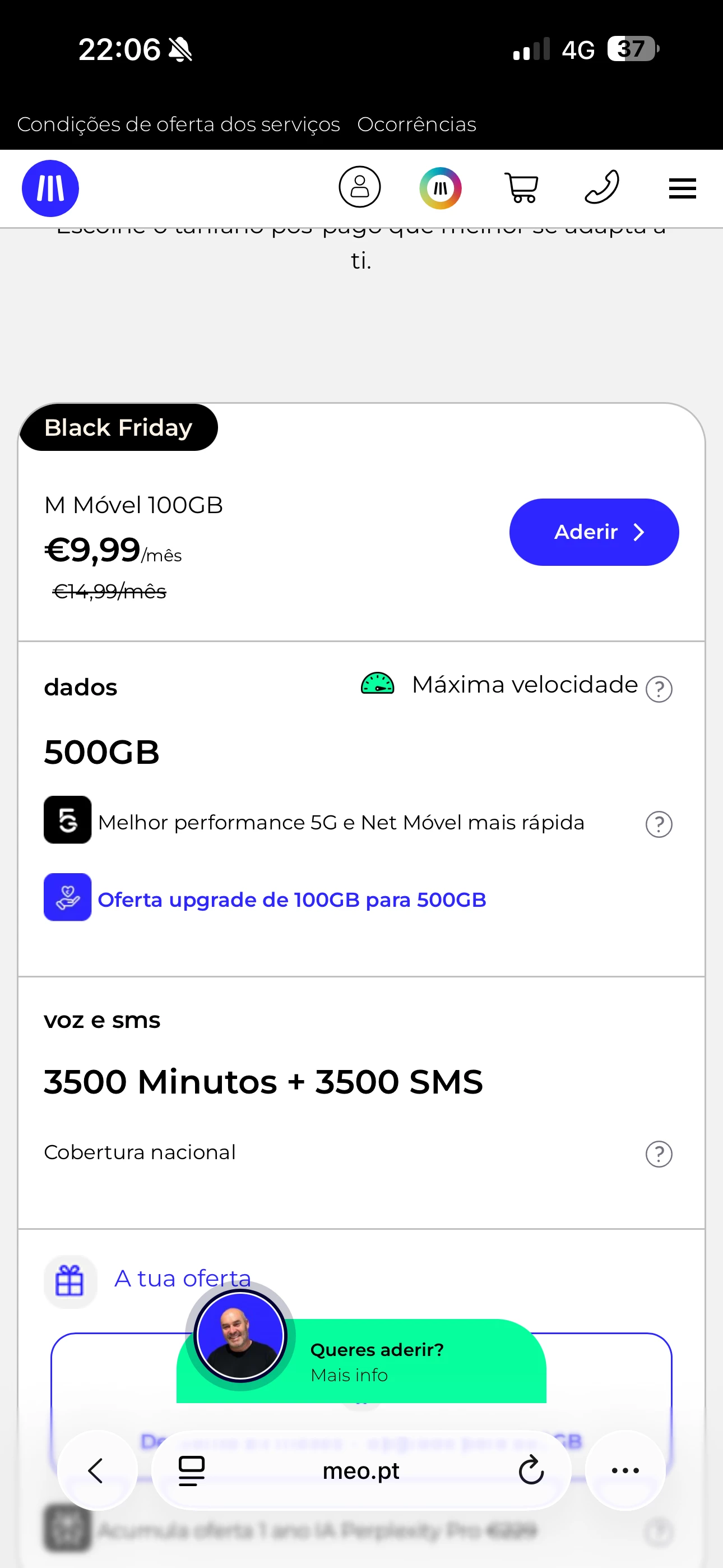Show help for Melhor performance 5G
Image resolution: width=723 pixels, height=1568 pixels.
[659, 824]
